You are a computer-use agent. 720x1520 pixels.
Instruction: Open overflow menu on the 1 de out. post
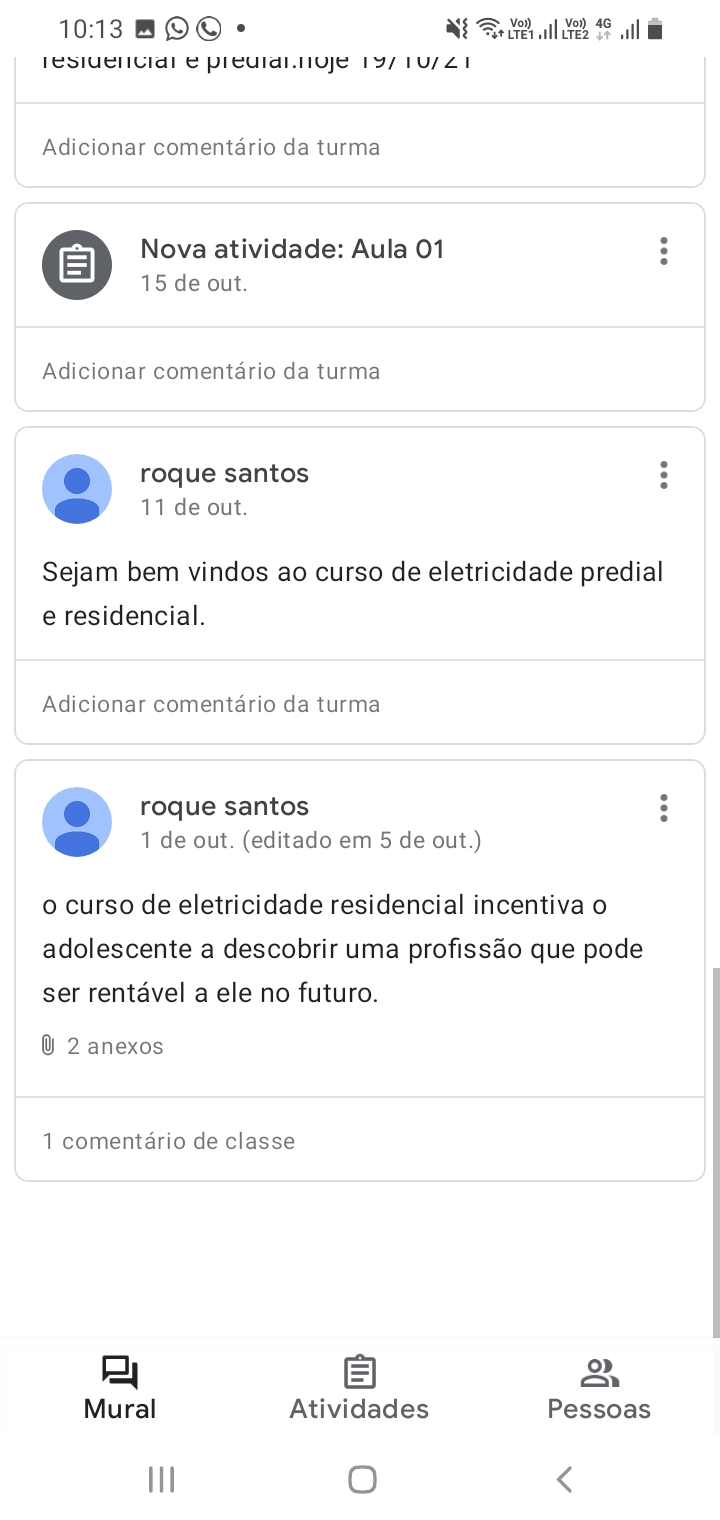tap(663, 808)
